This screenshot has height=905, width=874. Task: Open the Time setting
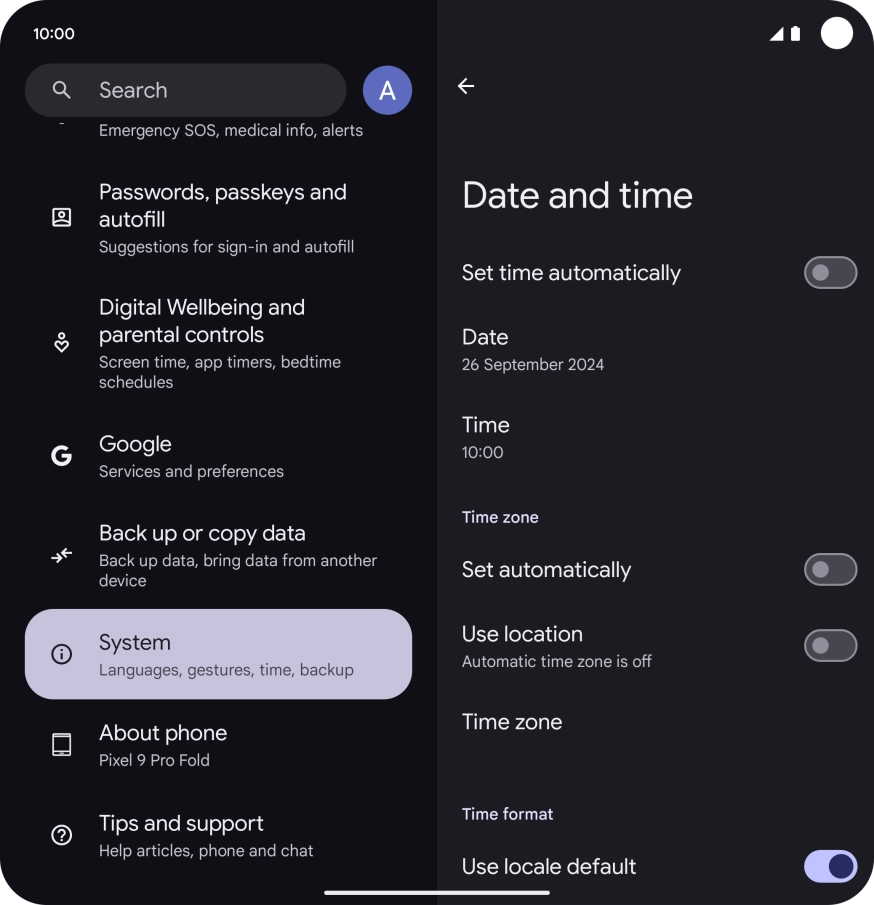(x=486, y=437)
